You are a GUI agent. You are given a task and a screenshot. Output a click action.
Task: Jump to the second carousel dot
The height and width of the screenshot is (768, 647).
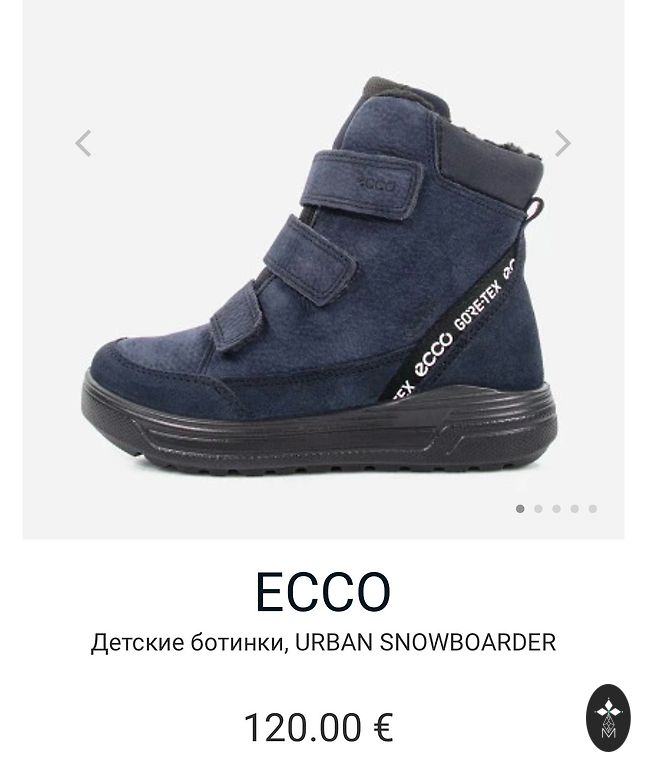click(x=538, y=509)
